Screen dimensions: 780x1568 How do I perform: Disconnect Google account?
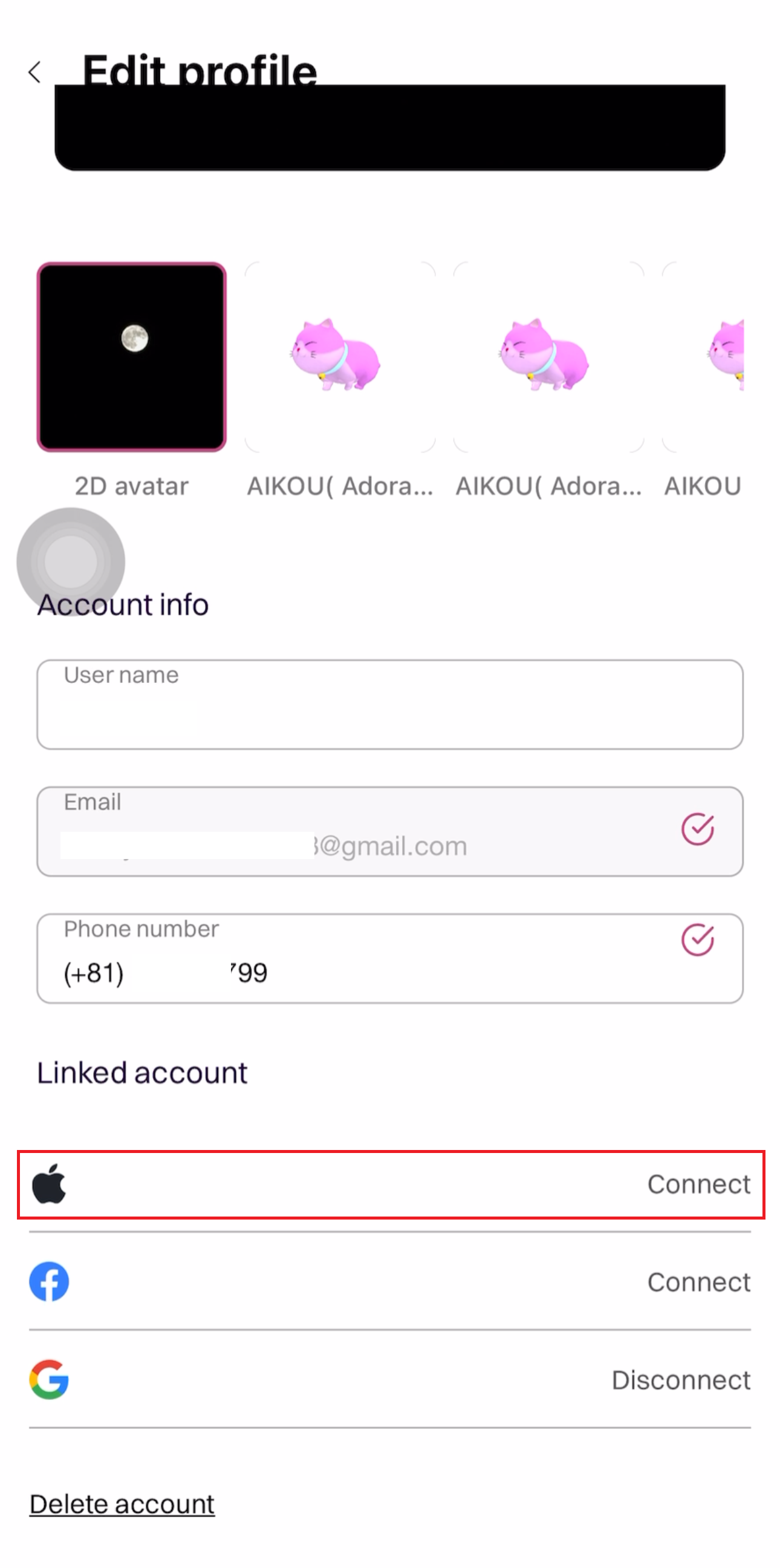[680, 1380]
